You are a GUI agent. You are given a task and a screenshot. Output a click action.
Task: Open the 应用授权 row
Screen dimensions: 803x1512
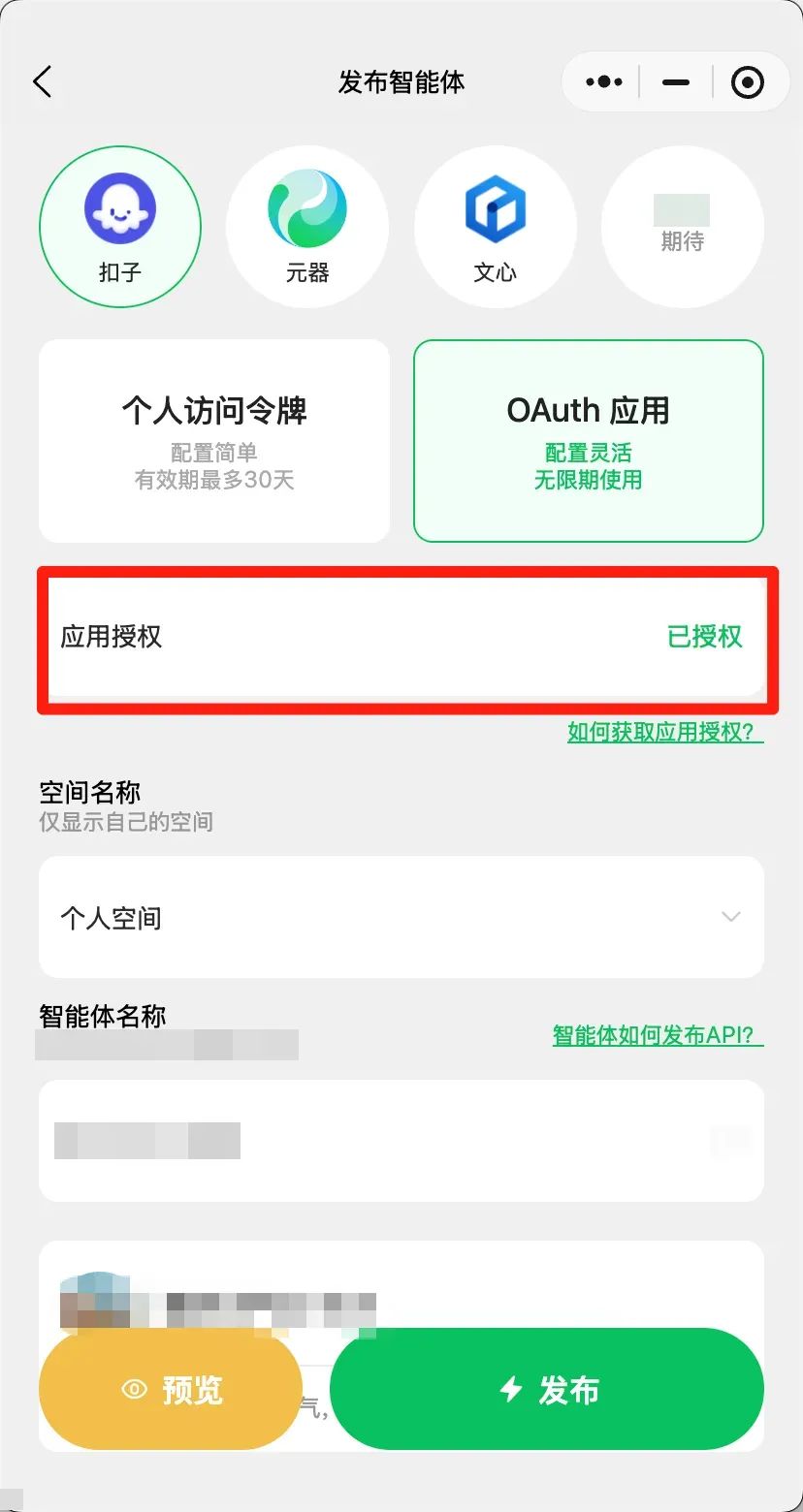point(401,637)
